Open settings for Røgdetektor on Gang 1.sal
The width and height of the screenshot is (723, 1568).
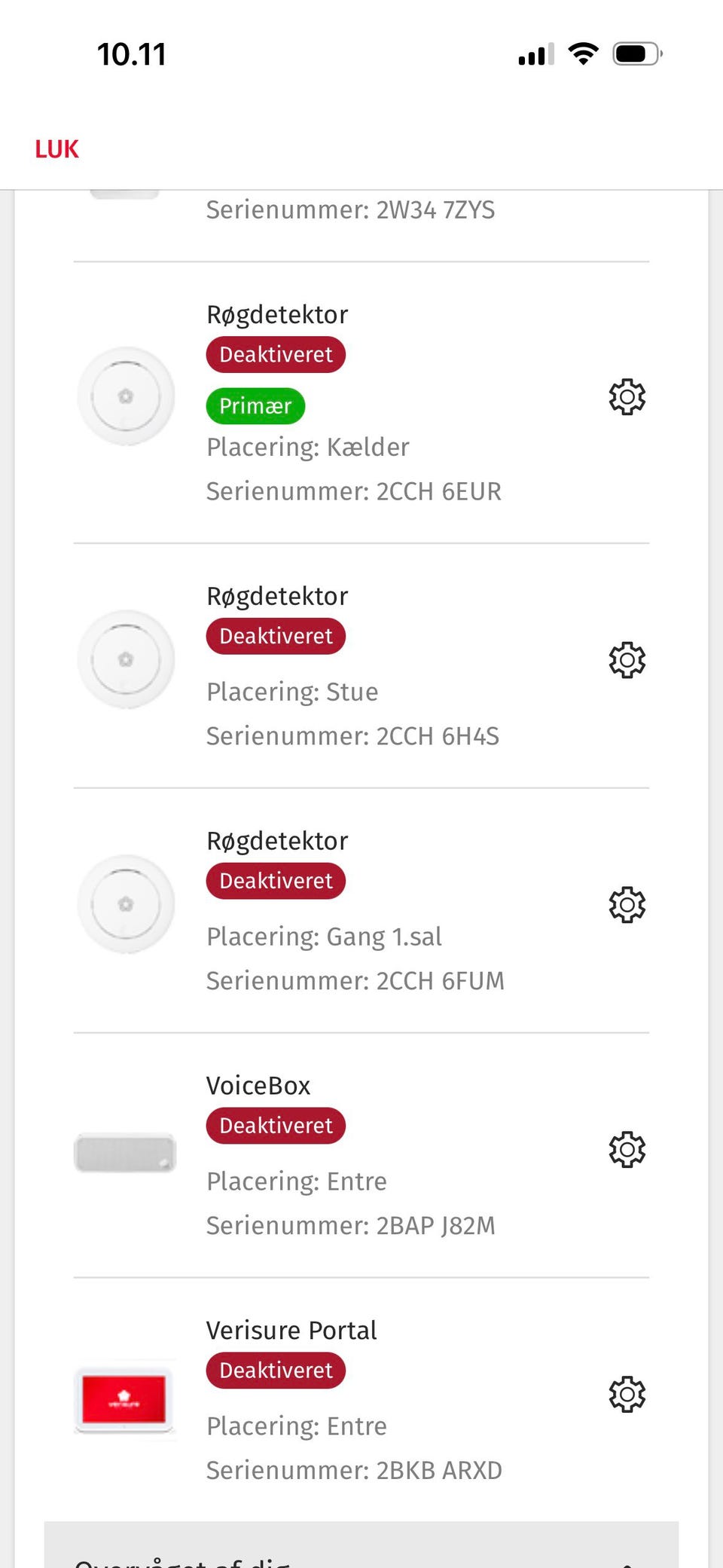pos(626,904)
